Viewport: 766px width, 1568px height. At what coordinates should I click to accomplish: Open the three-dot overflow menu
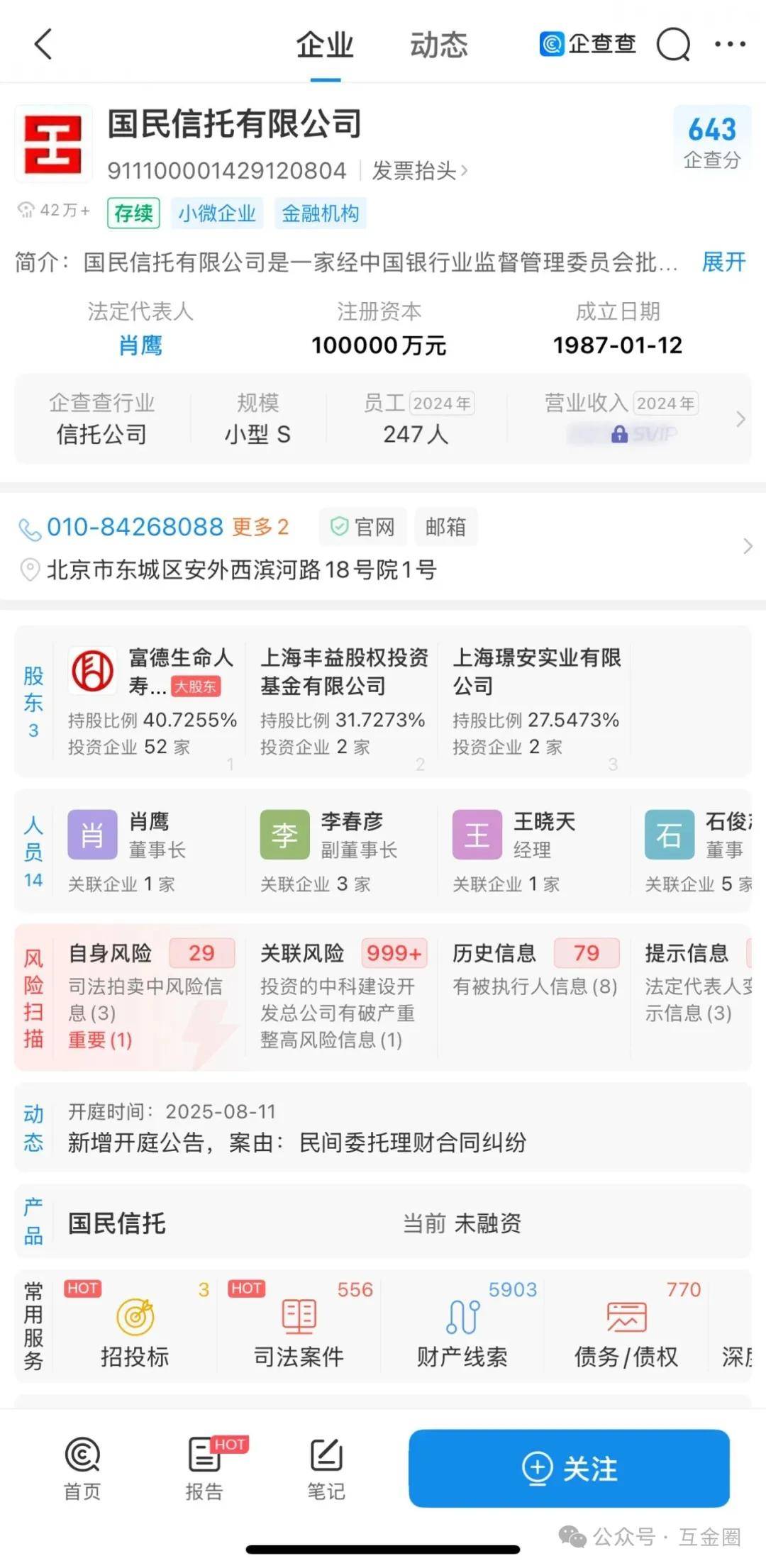(730, 45)
